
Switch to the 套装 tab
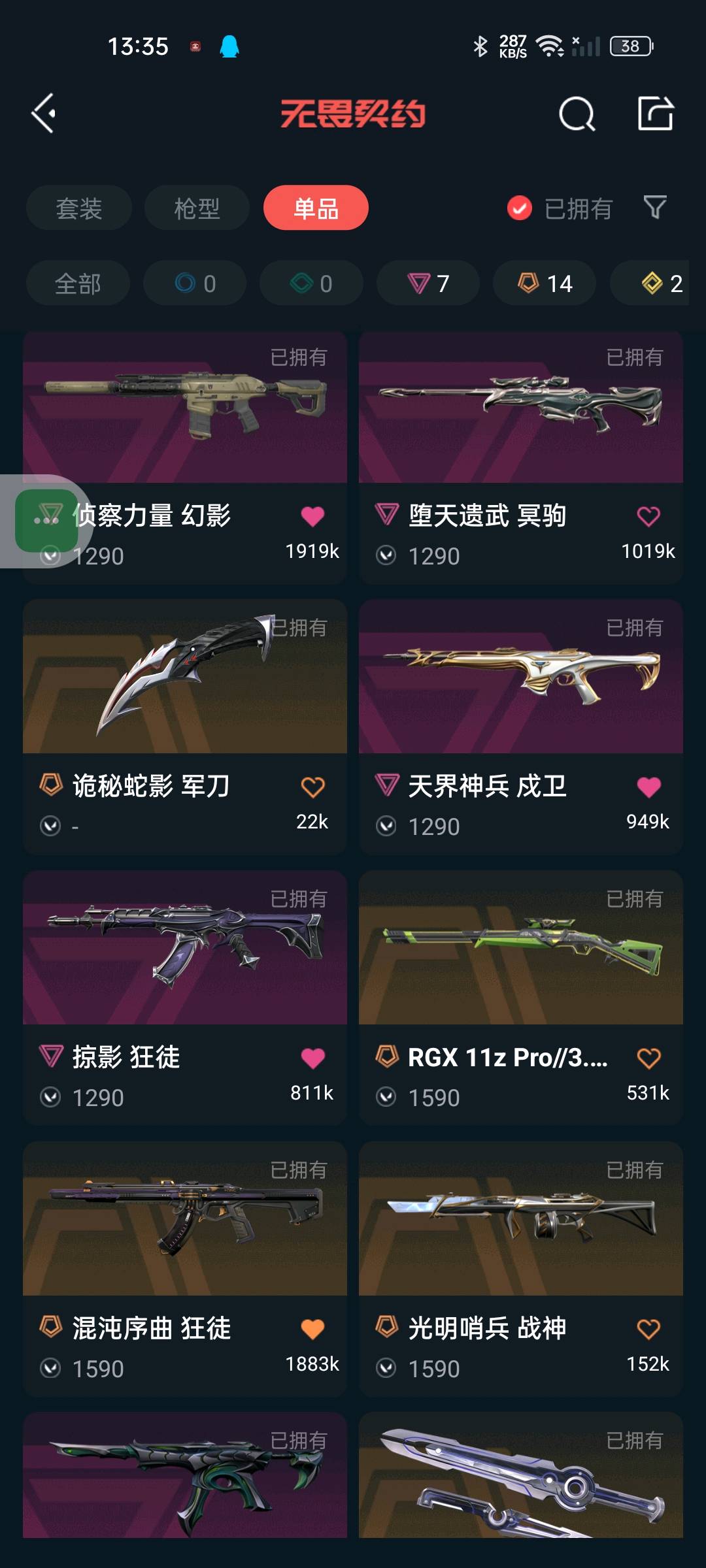click(79, 208)
